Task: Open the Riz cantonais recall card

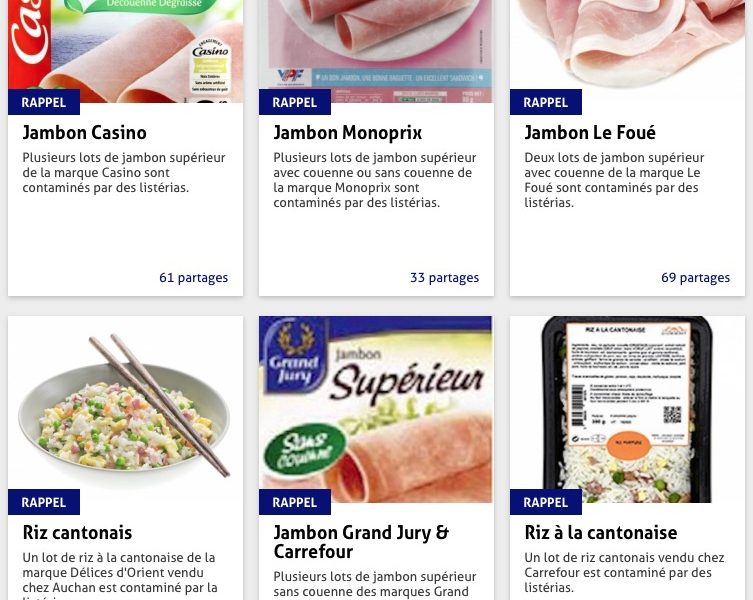Action: pyautogui.click(x=78, y=533)
